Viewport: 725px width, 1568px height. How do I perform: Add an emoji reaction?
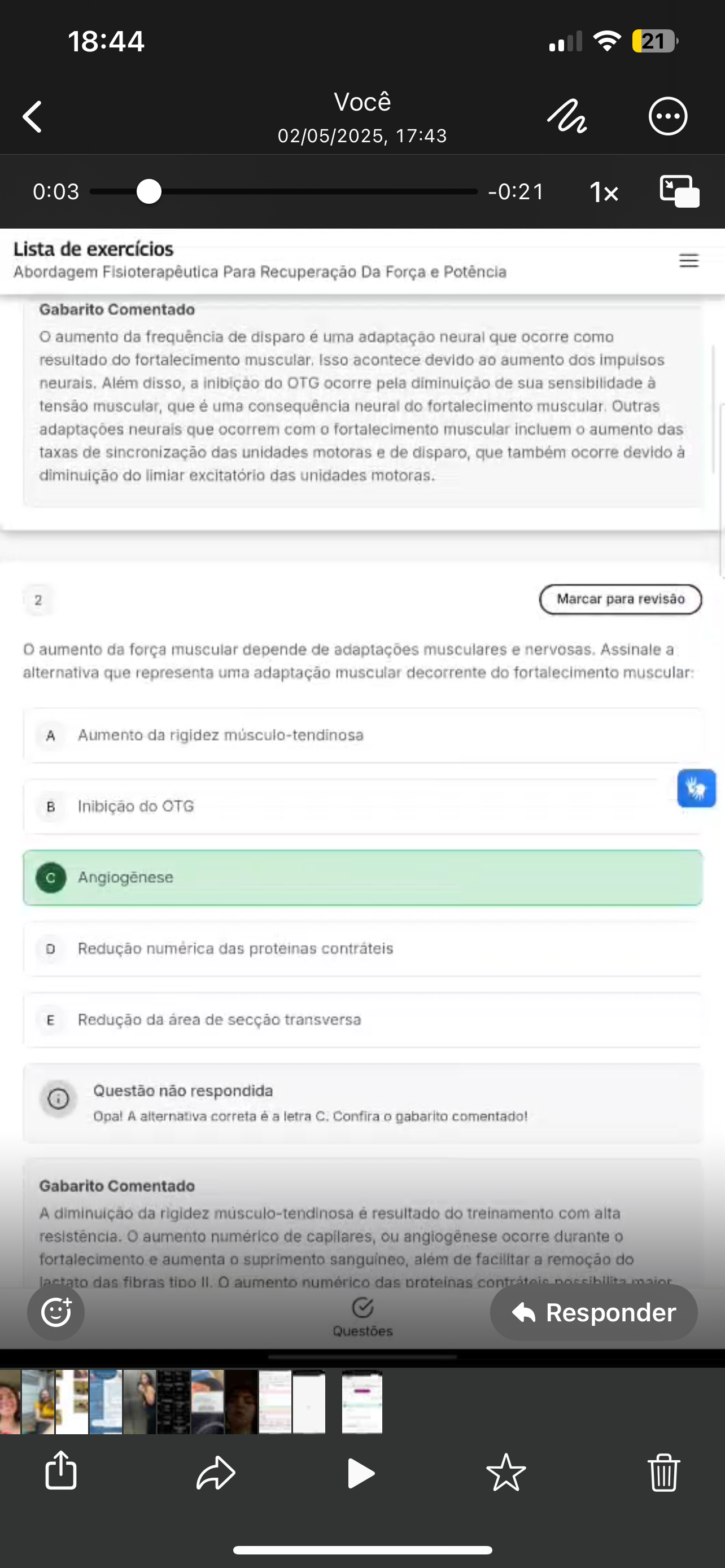click(x=56, y=1312)
